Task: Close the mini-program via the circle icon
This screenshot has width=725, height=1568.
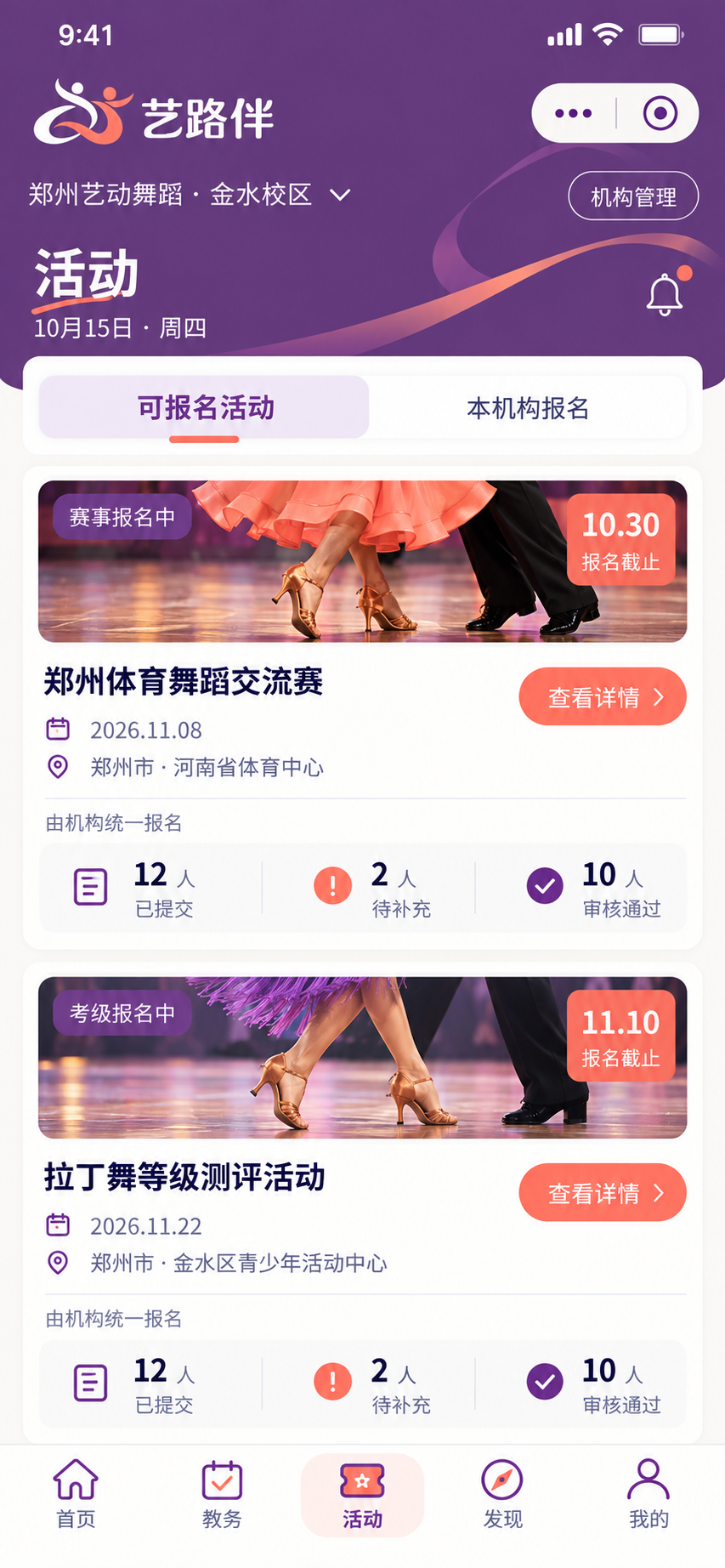Action: (x=660, y=113)
